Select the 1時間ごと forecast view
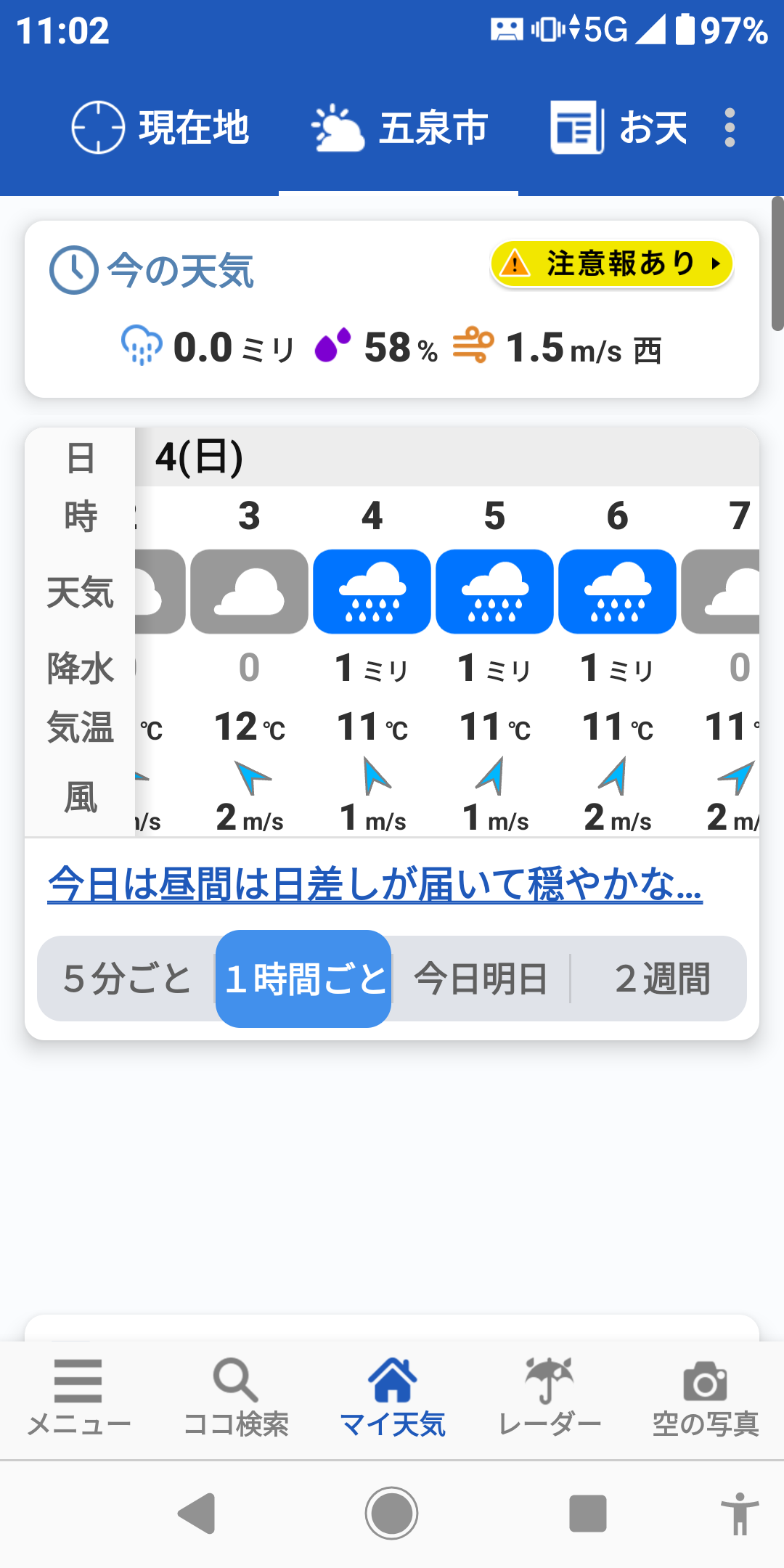784x1568 pixels. 304,979
